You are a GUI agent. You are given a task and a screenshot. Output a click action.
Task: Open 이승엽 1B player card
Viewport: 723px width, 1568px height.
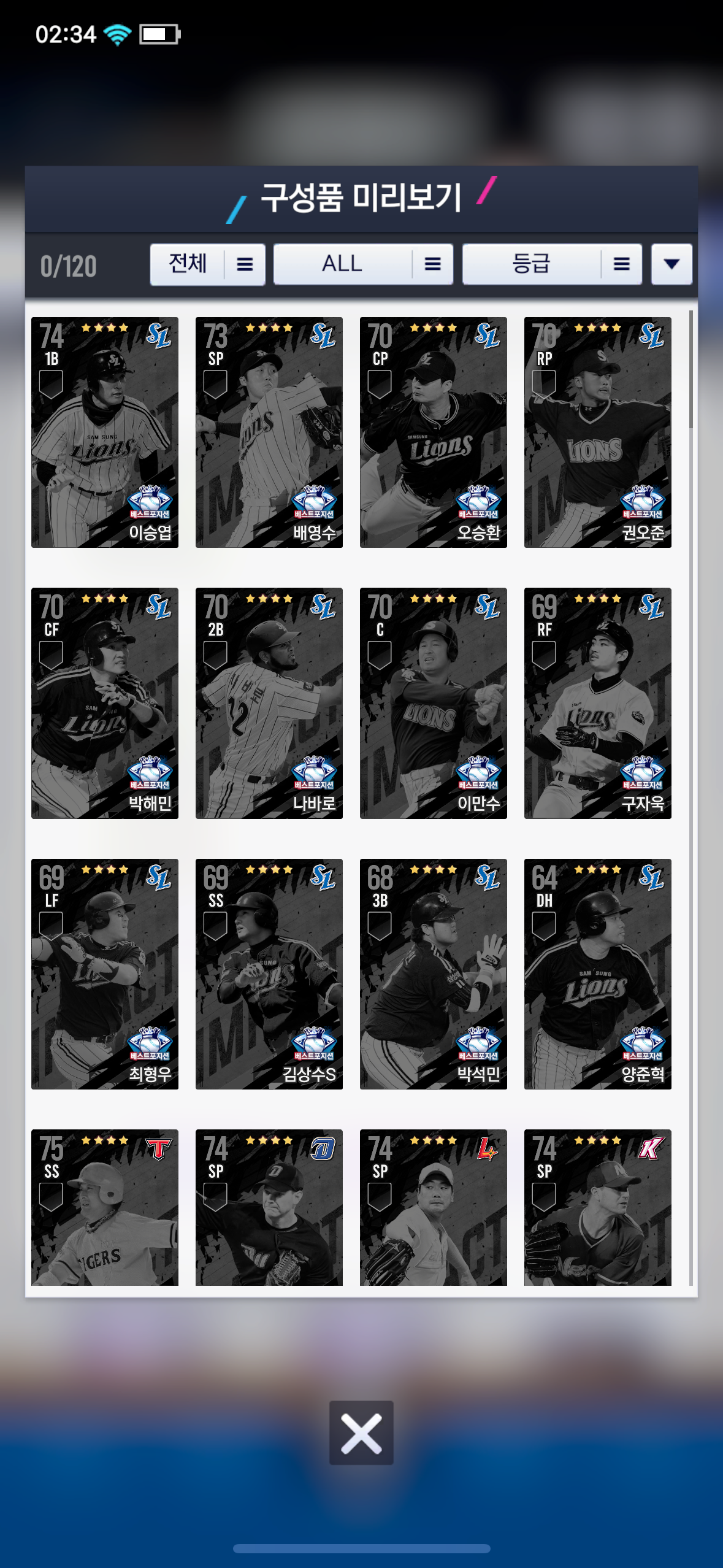105,432
